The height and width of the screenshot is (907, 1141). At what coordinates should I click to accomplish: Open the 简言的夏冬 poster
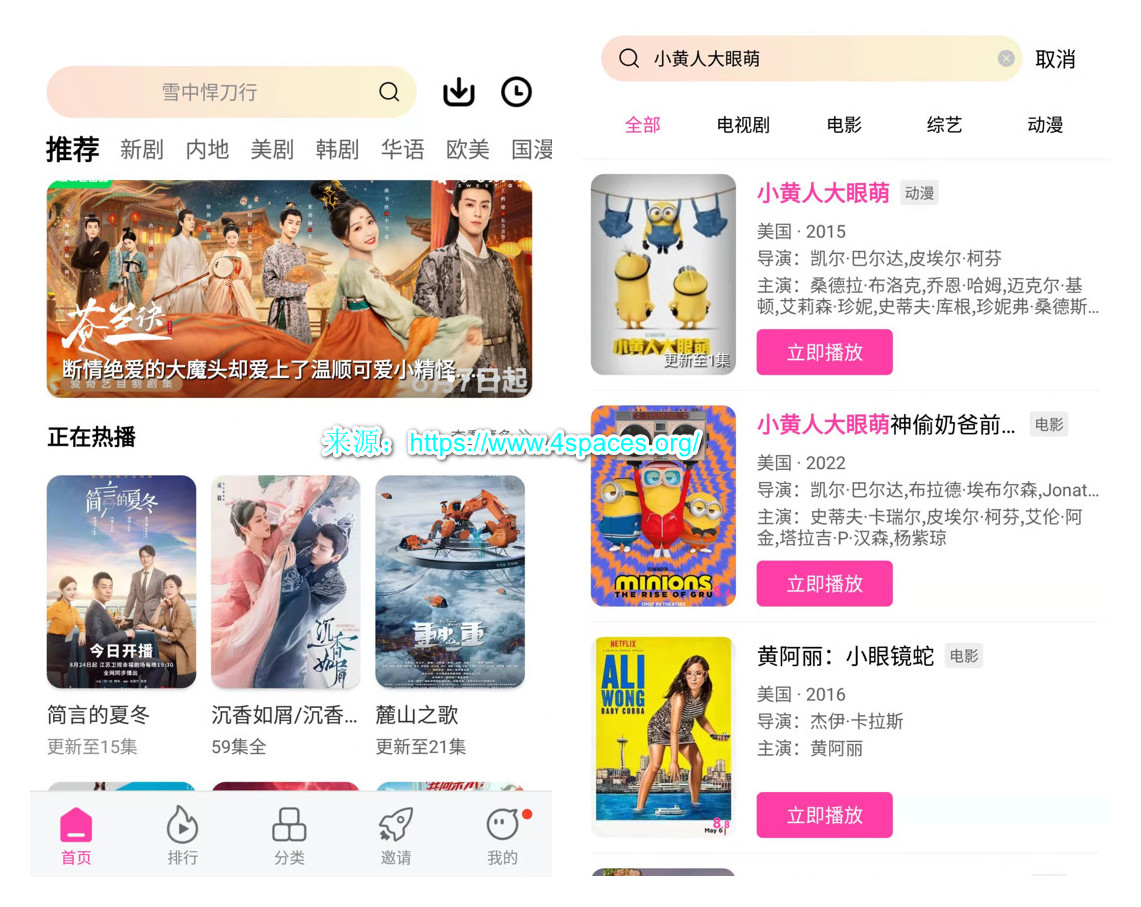(x=121, y=581)
